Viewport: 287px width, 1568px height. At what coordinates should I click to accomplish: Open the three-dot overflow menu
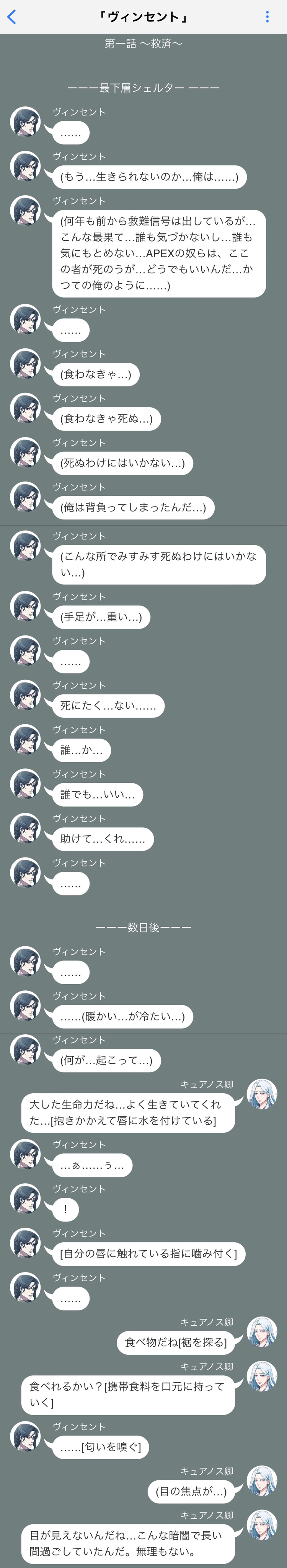click(267, 17)
